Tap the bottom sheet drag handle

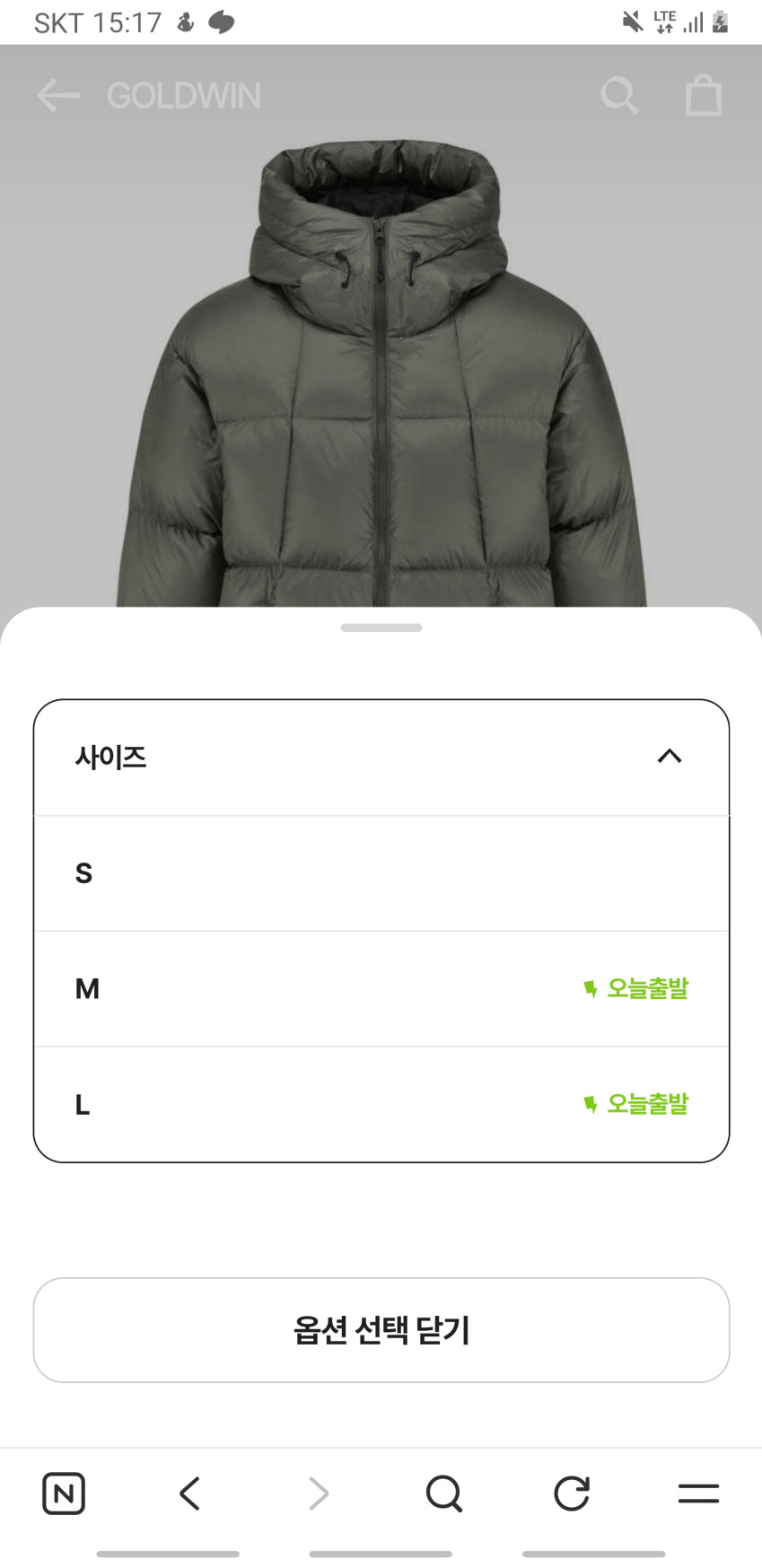pos(381,627)
